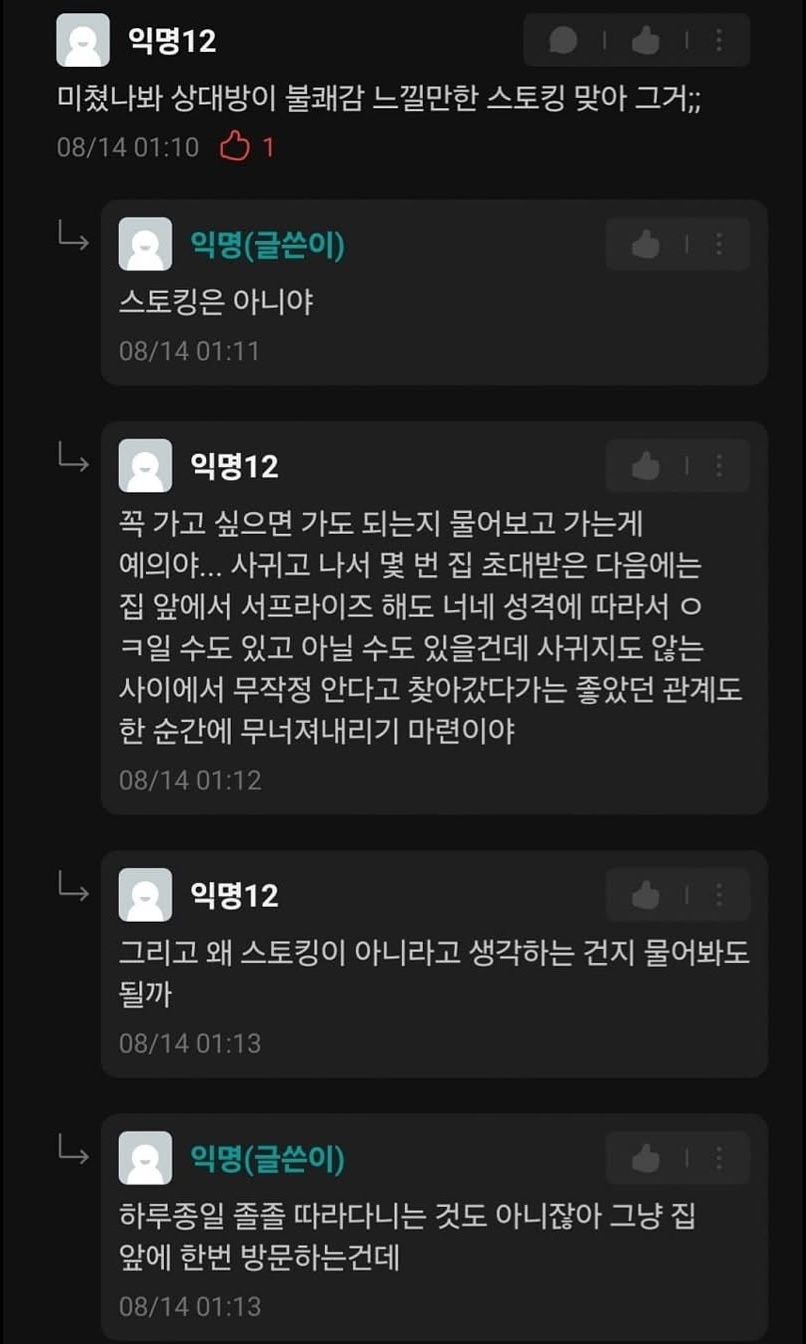Tap the thumbs up icon on the top comment
This screenshot has height=1344, width=806.
coord(645,41)
